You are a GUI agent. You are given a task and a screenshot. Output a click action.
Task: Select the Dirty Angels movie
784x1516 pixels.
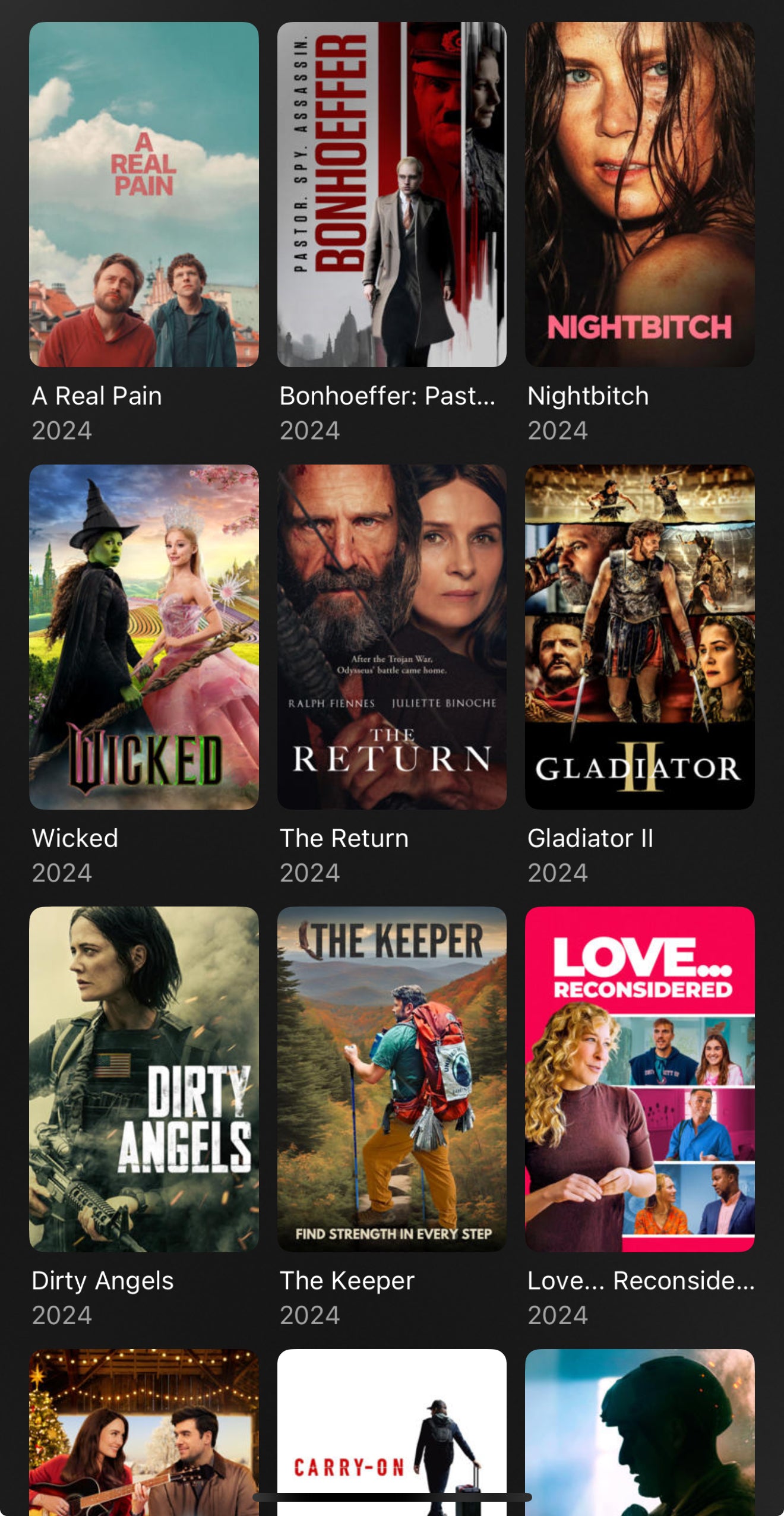click(x=144, y=1079)
